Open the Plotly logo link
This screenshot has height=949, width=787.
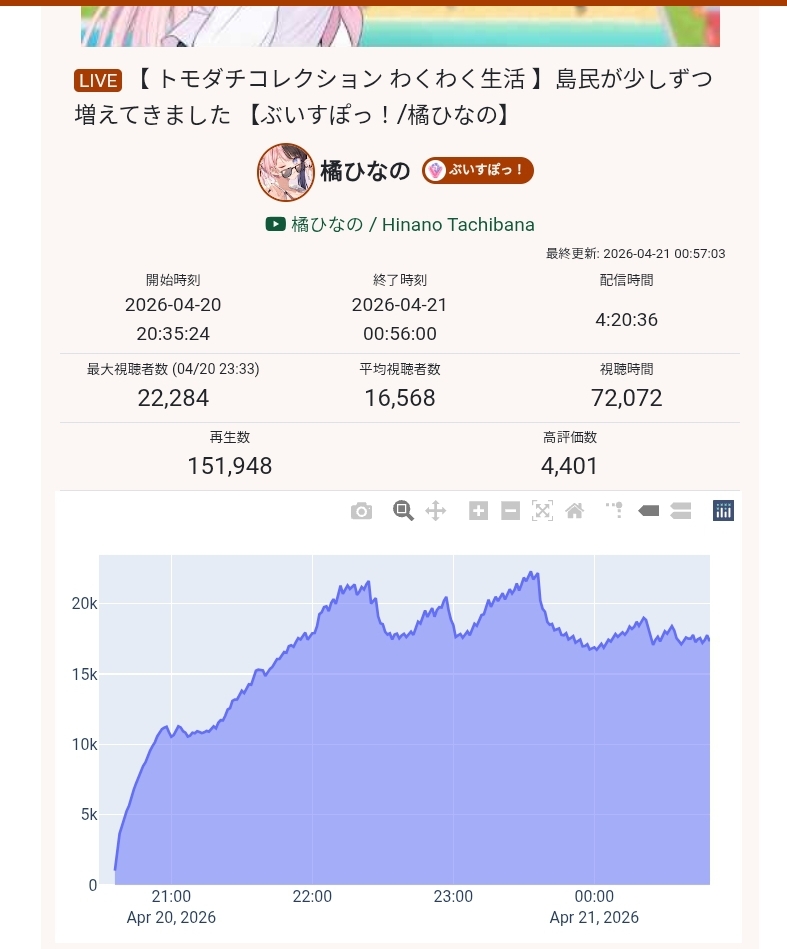tap(723, 511)
